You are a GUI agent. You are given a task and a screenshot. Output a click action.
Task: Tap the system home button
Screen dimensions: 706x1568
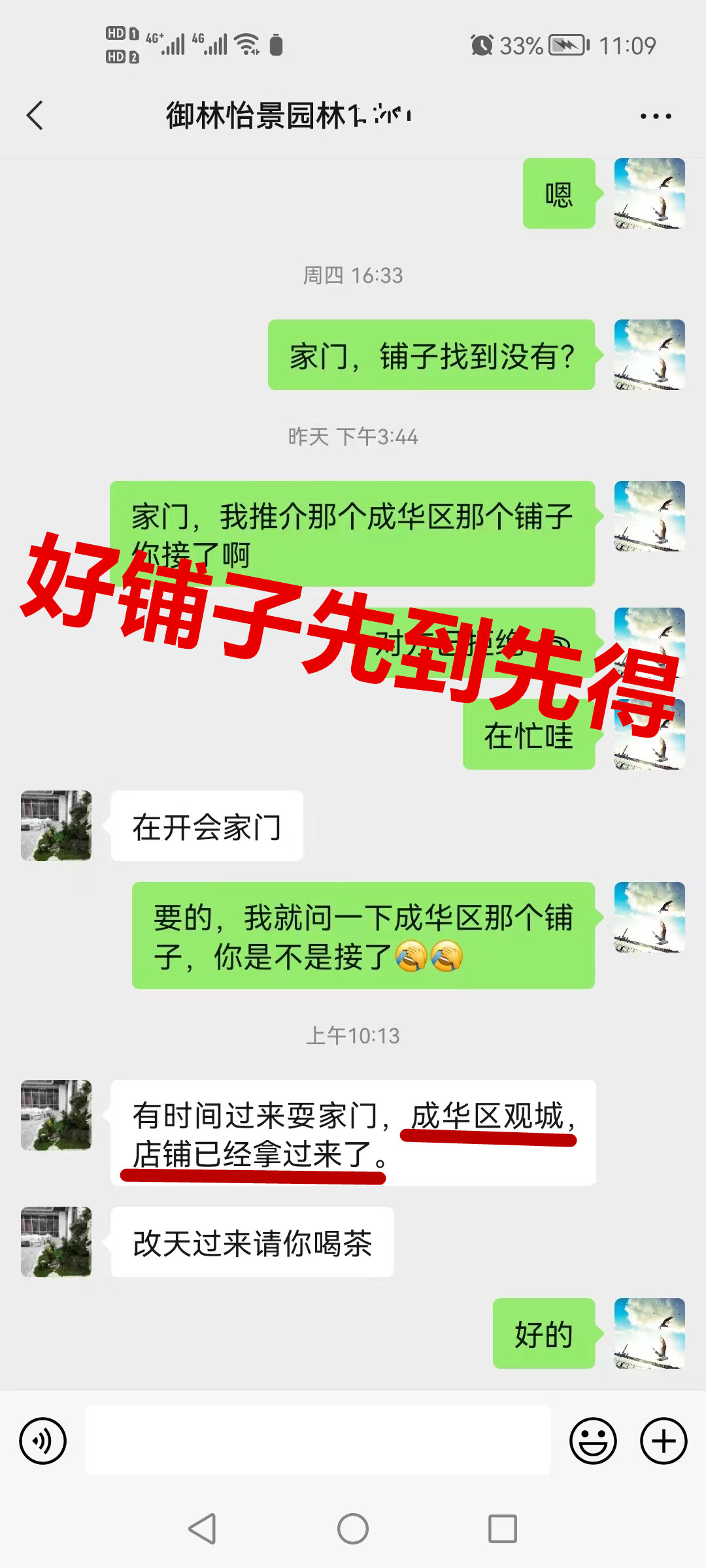click(353, 1529)
